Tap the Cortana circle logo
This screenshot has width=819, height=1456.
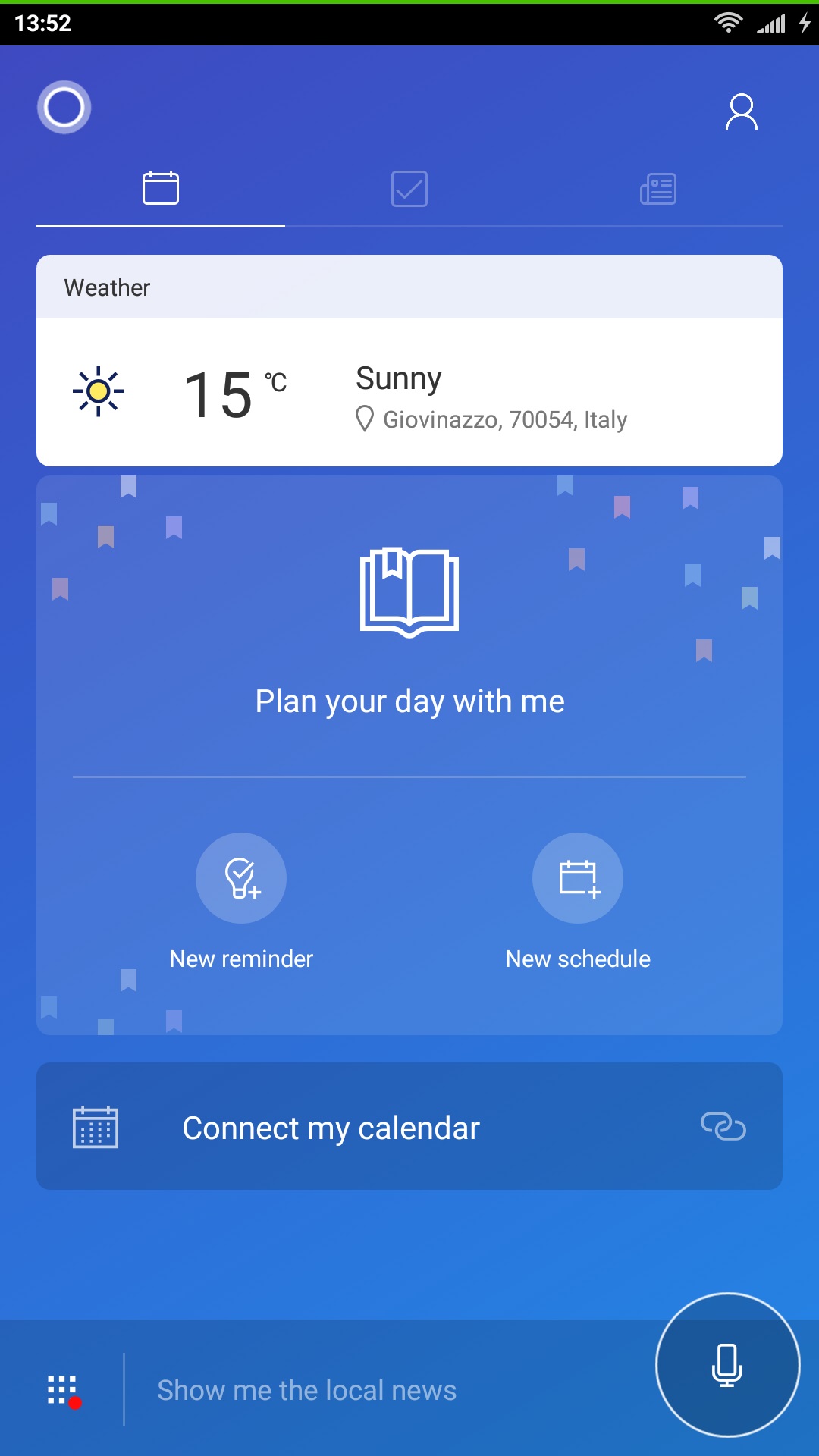pos(64,107)
